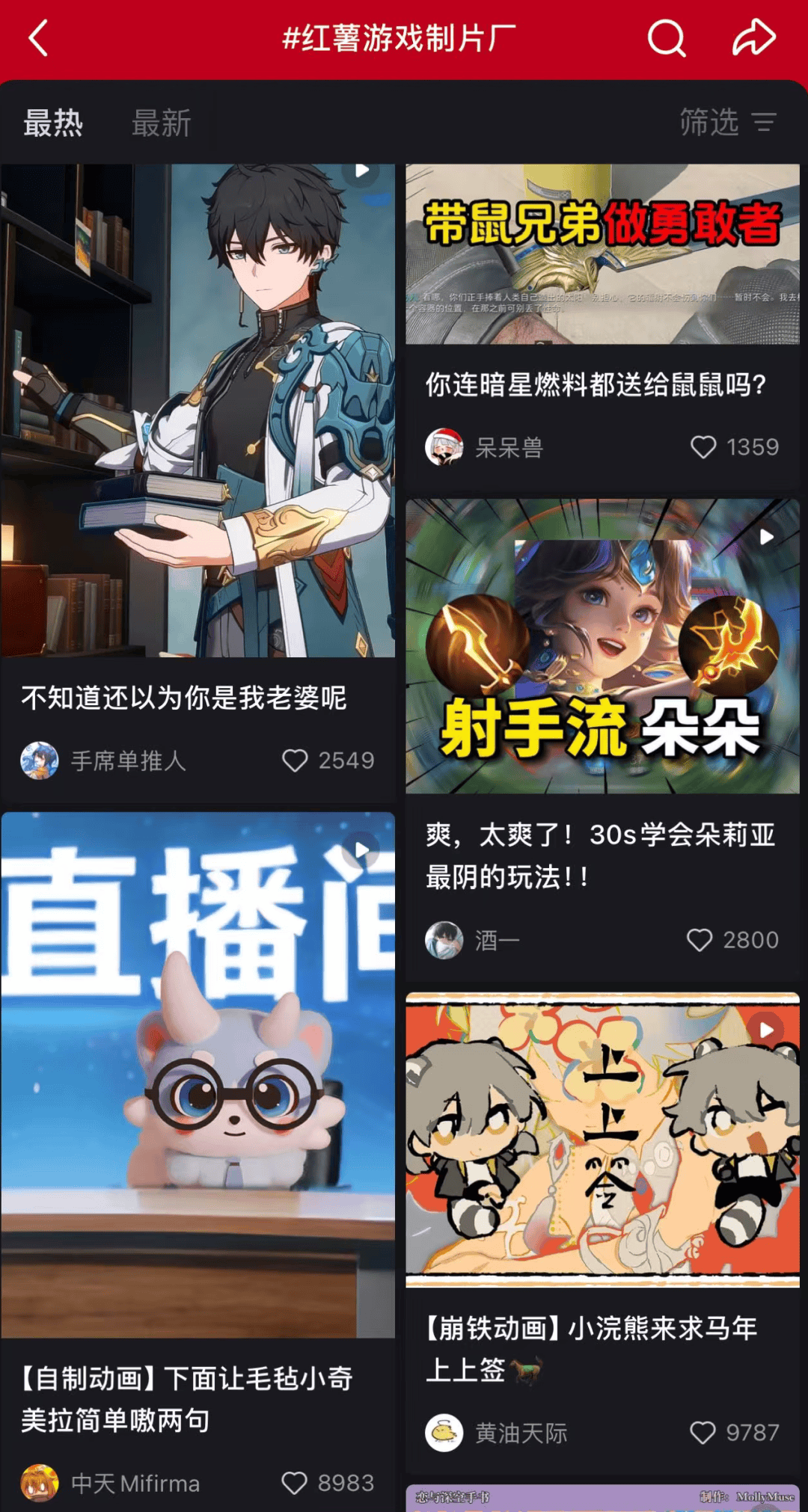Share the 红薯游戏制片厂 topic
This screenshot has width=808, height=1512.
click(x=753, y=38)
